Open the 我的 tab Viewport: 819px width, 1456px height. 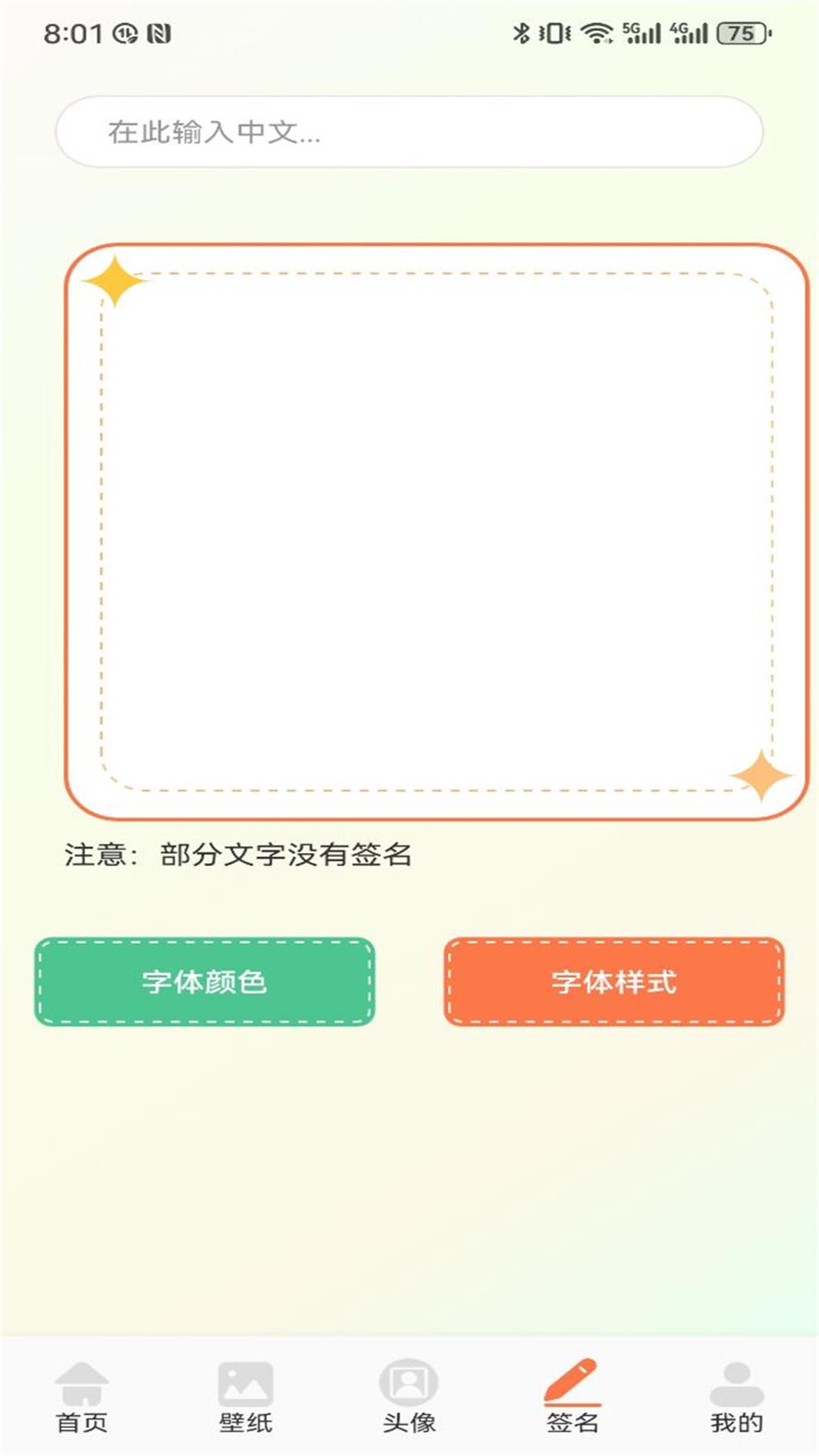tap(736, 1397)
